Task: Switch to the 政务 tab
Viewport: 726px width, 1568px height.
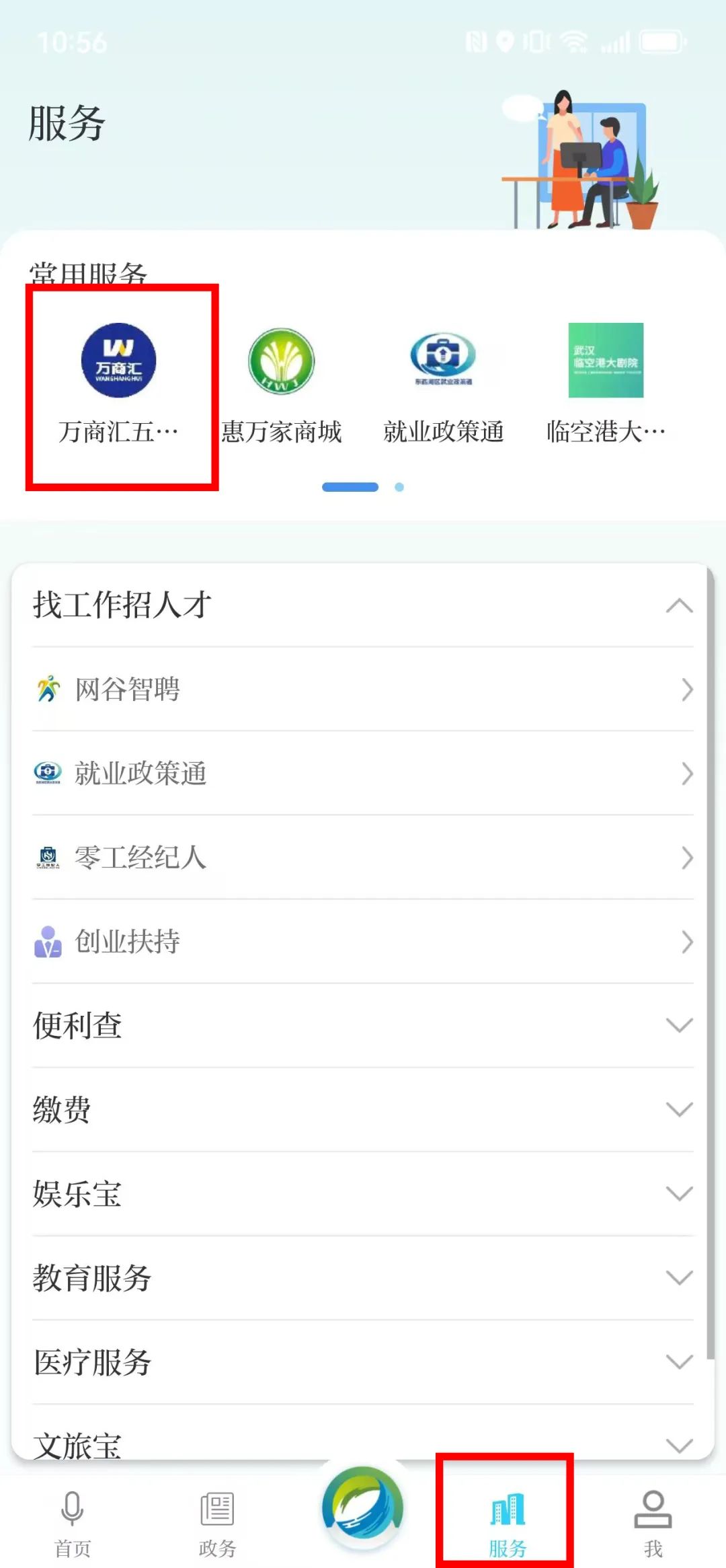Action: pyautogui.click(x=217, y=1524)
